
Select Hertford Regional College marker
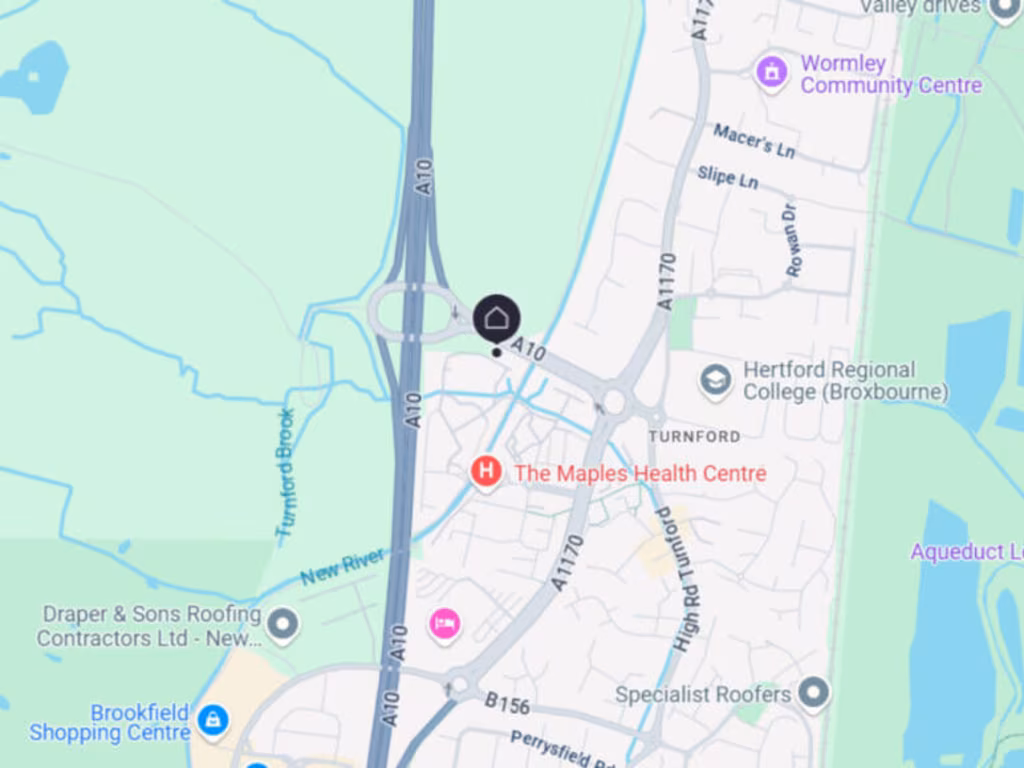click(715, 381)
